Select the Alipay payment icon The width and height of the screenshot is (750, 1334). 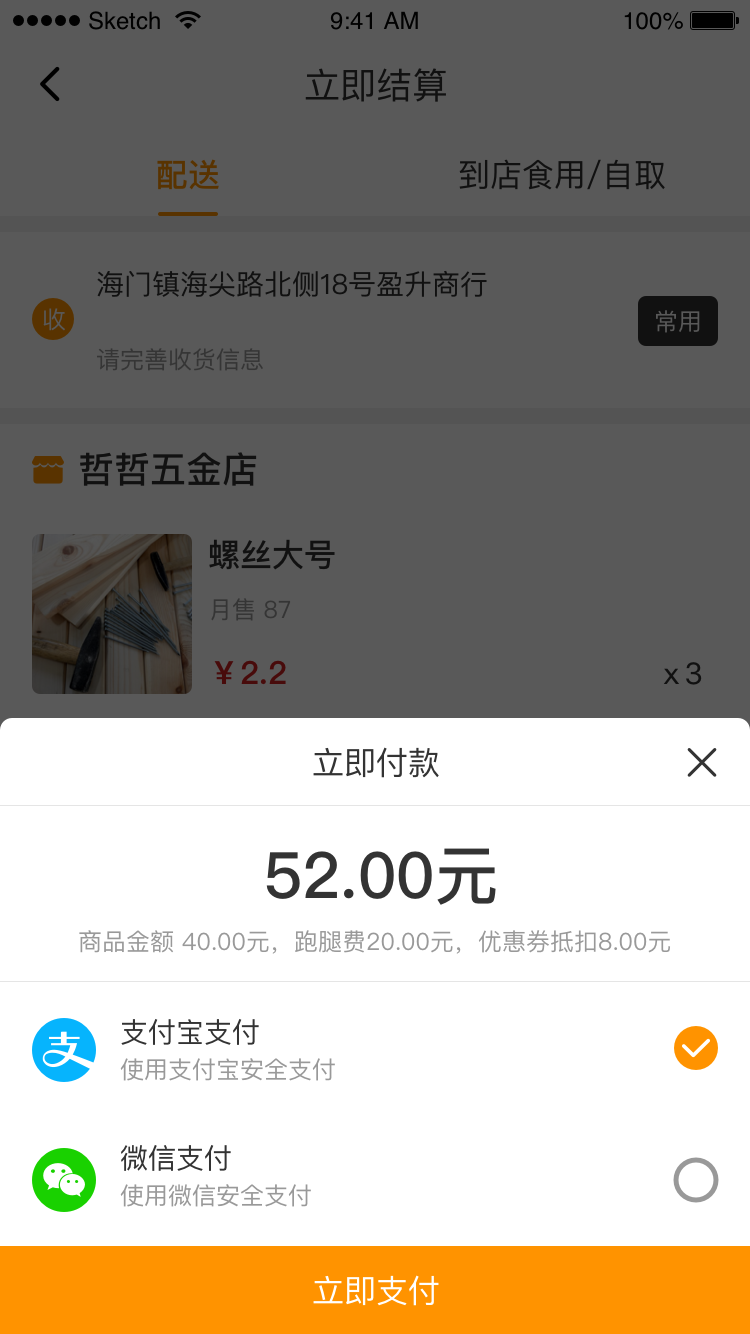[x=64, y=1048]
